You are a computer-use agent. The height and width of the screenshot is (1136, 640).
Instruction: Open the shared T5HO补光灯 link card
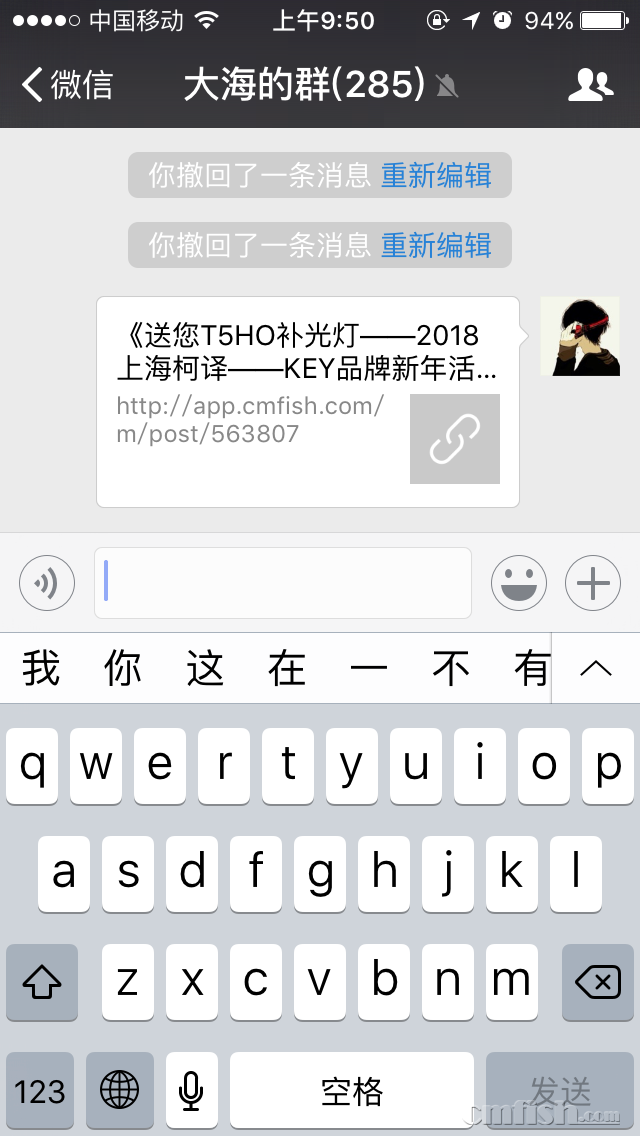click(308, 401)
